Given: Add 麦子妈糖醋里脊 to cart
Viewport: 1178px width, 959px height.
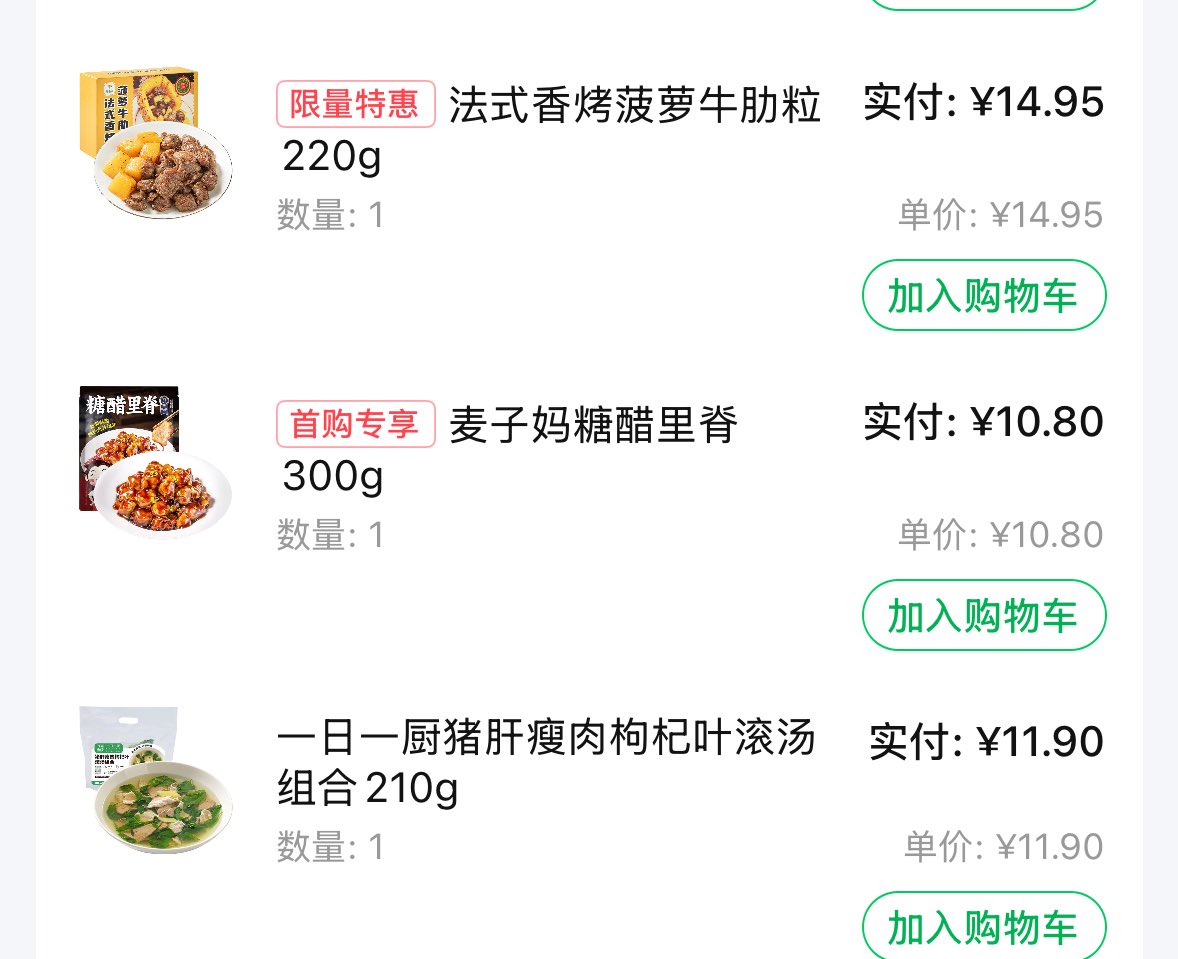Looking at the screenshot, I should tap(983, 615).
